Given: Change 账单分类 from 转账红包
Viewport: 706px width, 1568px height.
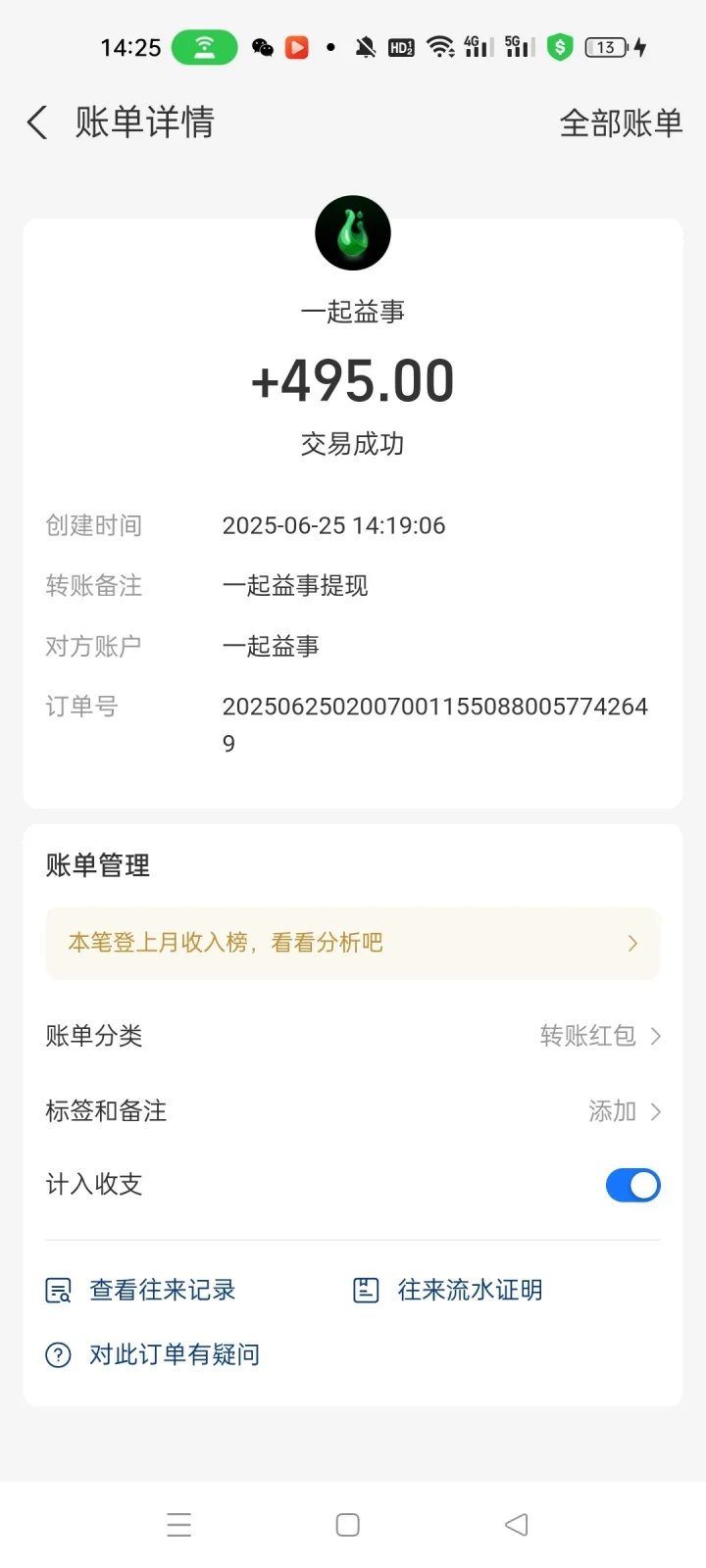Looking at the screenshot, I should [x=353, y=1036].
